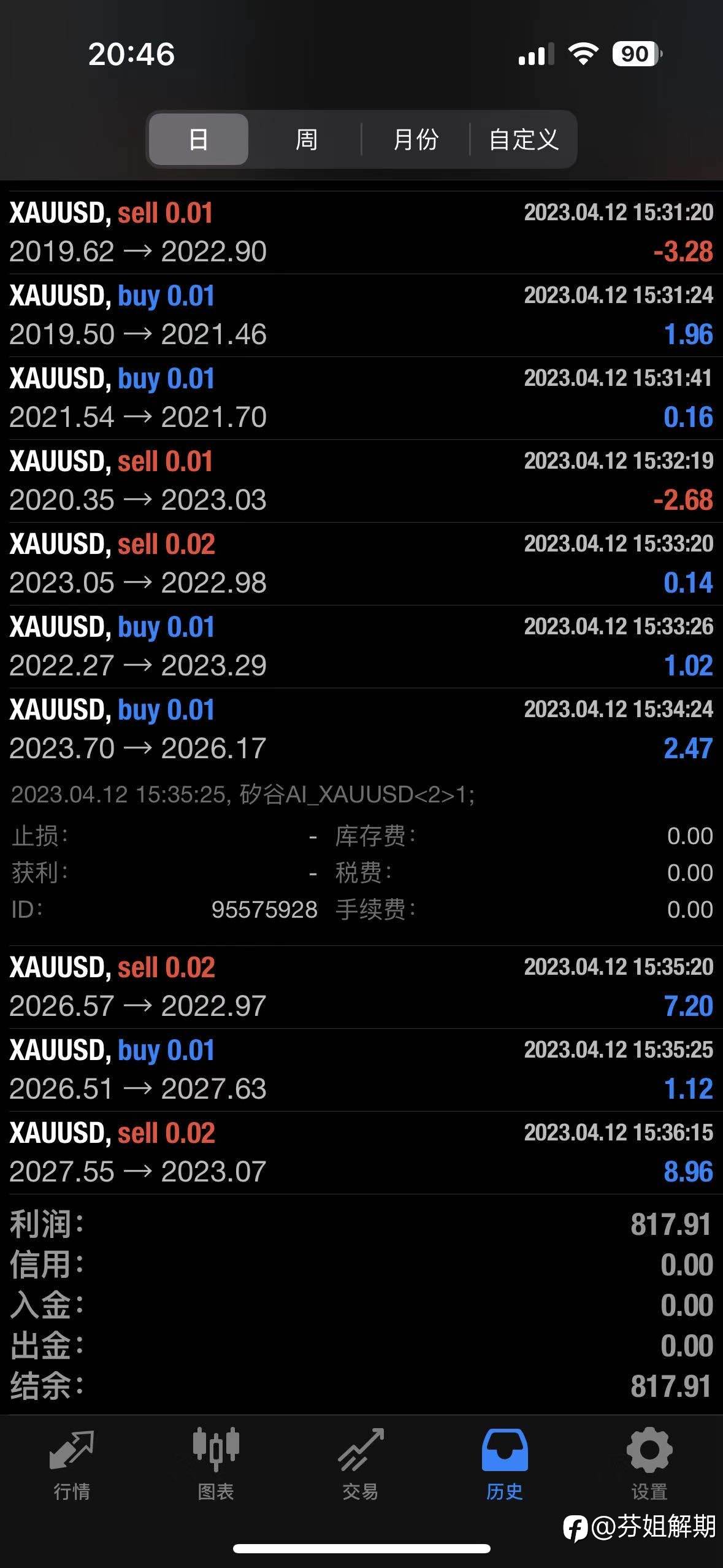Open 设置 settings tab
This screenshot has height=1568, width=723.
coord(649,1465)
